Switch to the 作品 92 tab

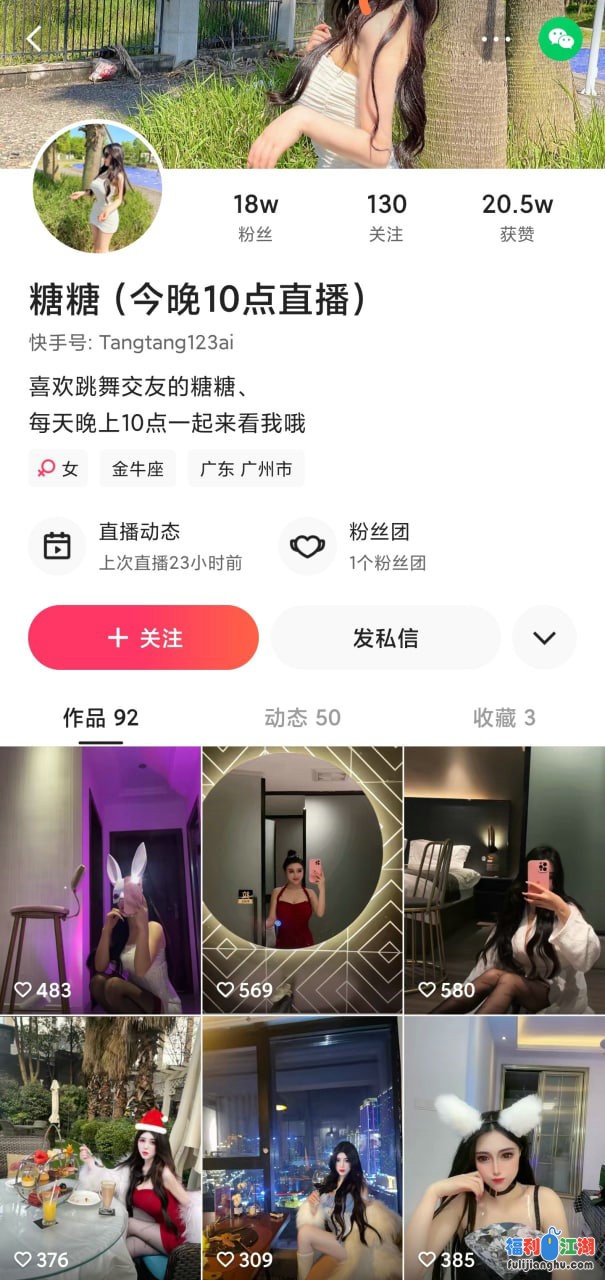point(100,717)
